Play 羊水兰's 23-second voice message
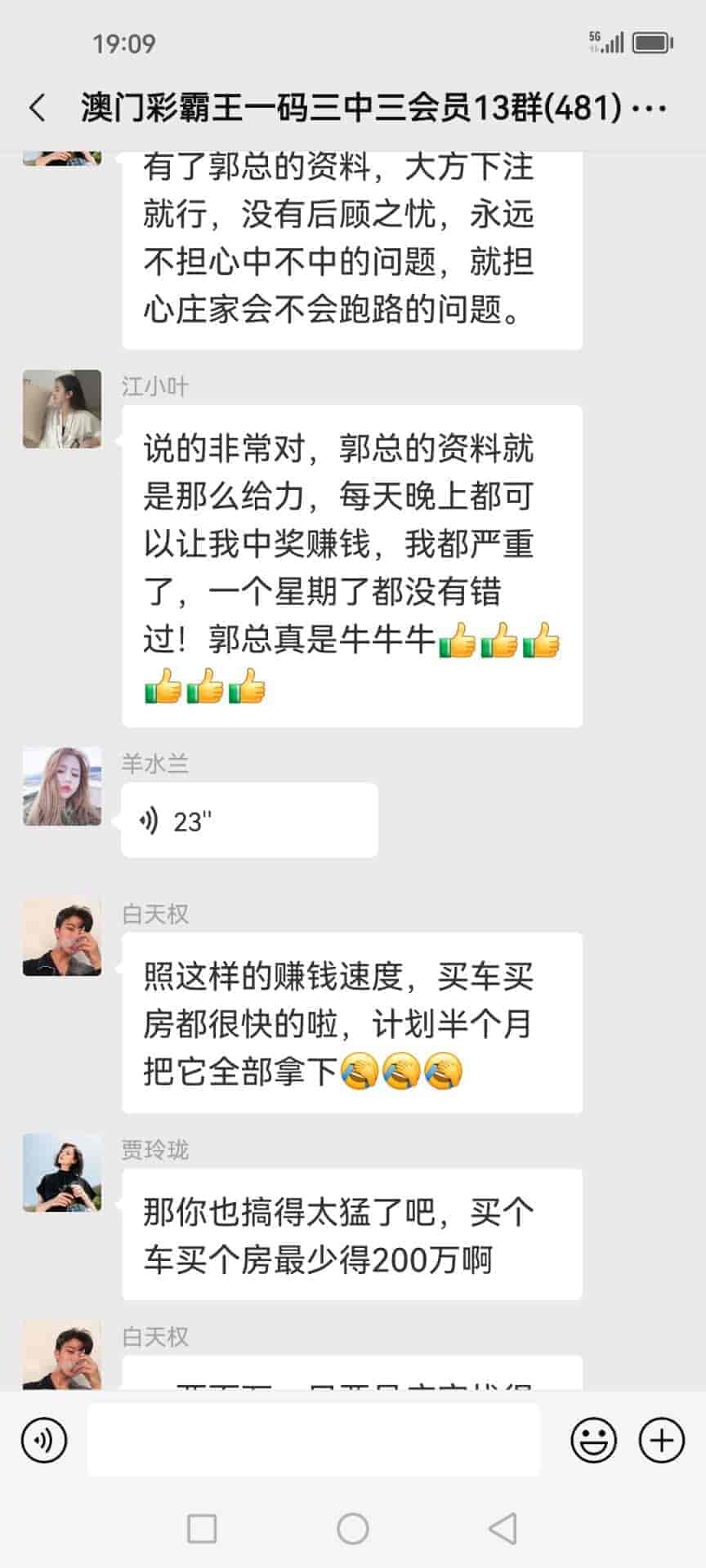Image resolution: width=706 pixels, height=1568 pixels. pos(249,820)
